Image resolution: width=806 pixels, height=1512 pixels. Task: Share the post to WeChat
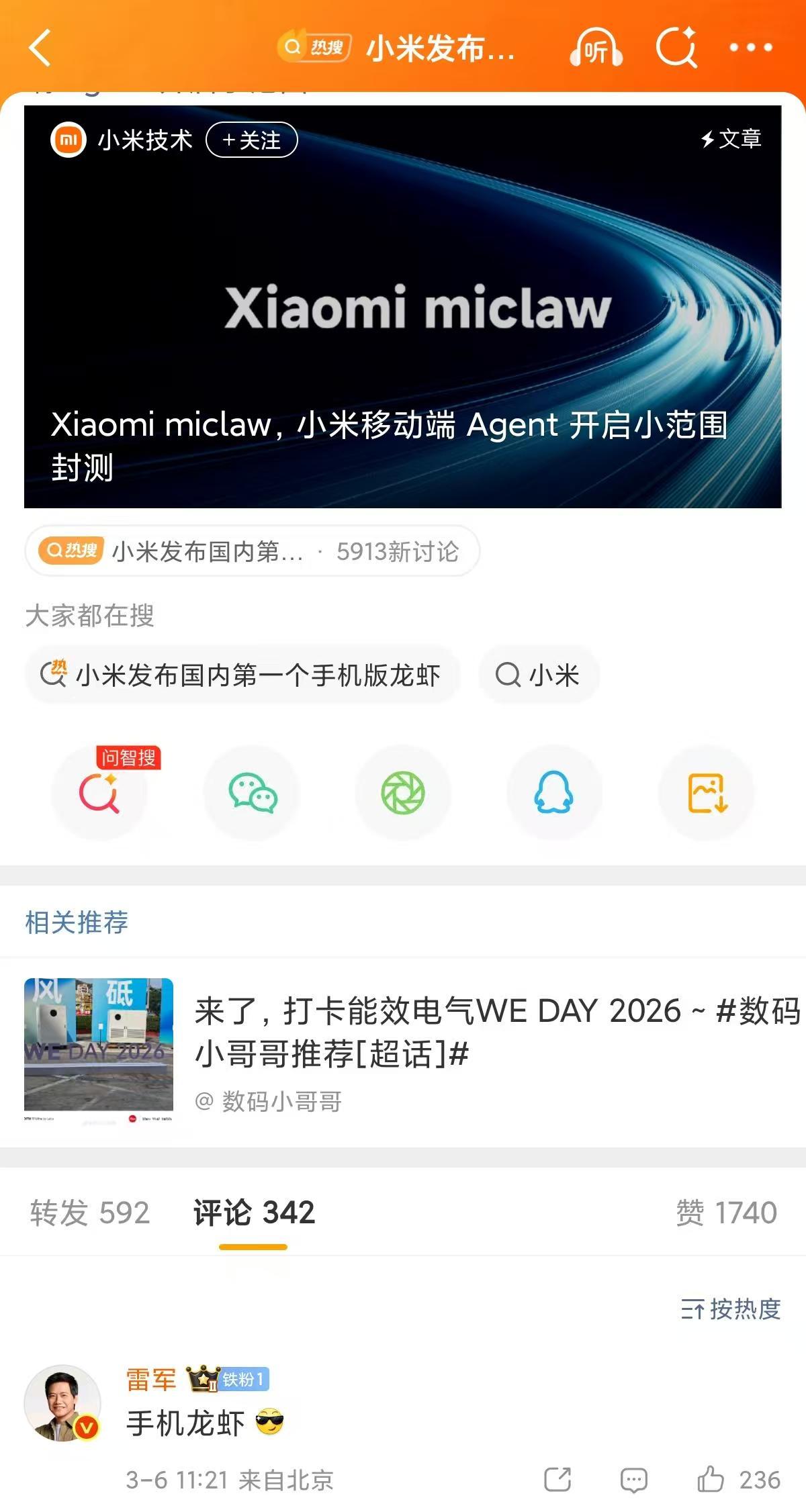pos(253,793)
